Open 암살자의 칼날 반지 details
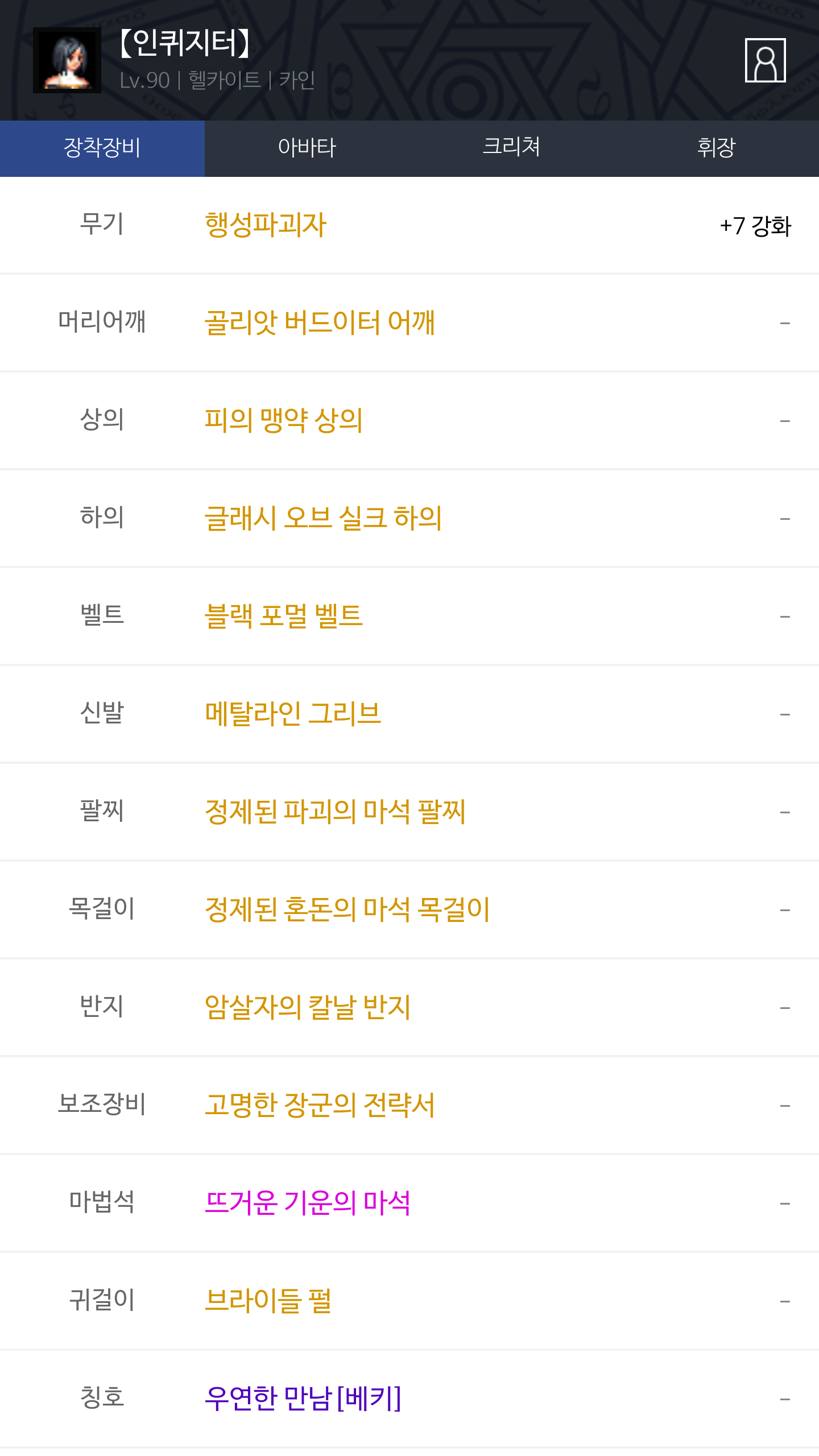This screenshot has width=819, height=1456. point(307,1008)
